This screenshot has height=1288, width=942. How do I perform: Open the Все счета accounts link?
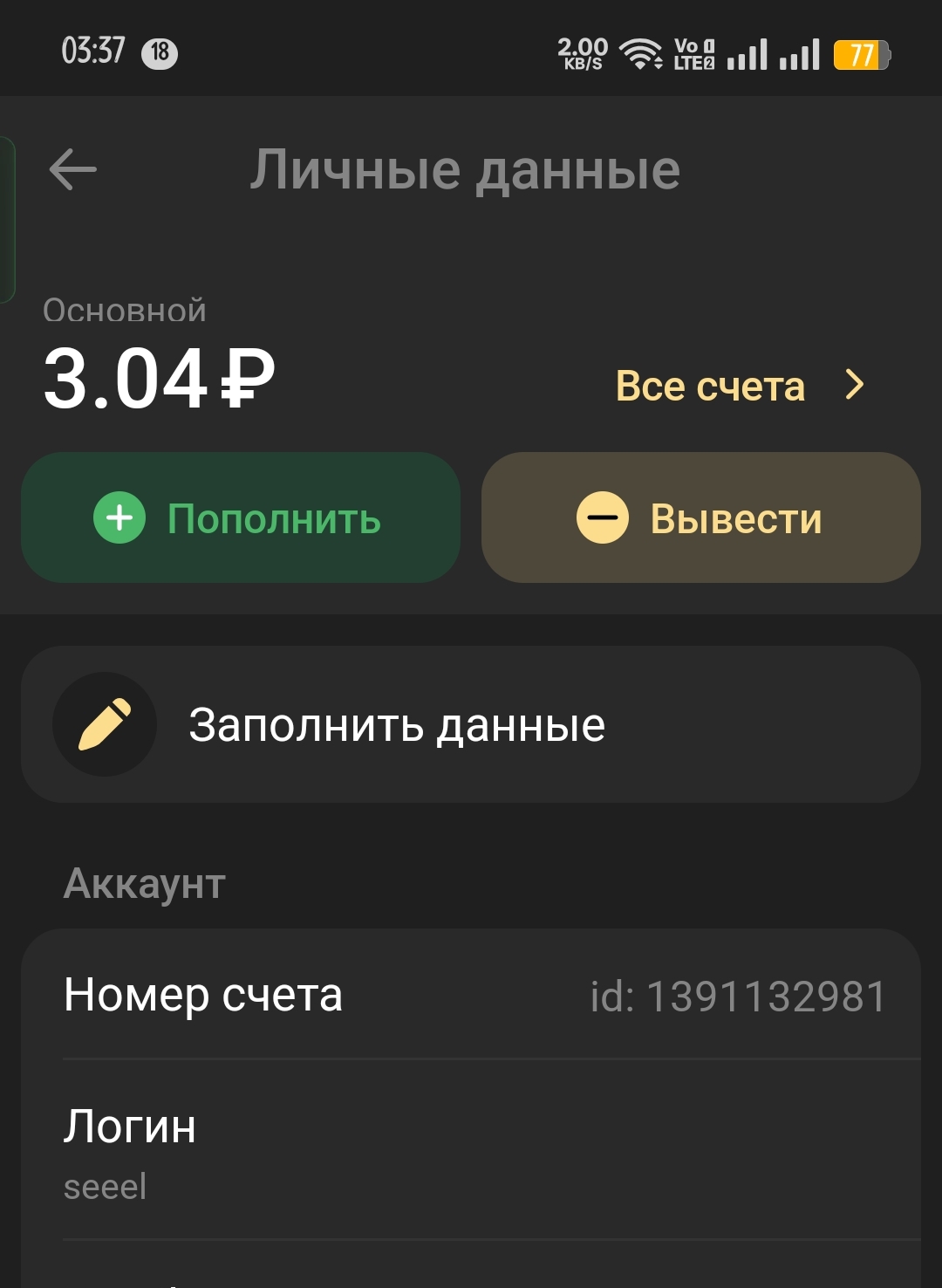click(738, 386)
